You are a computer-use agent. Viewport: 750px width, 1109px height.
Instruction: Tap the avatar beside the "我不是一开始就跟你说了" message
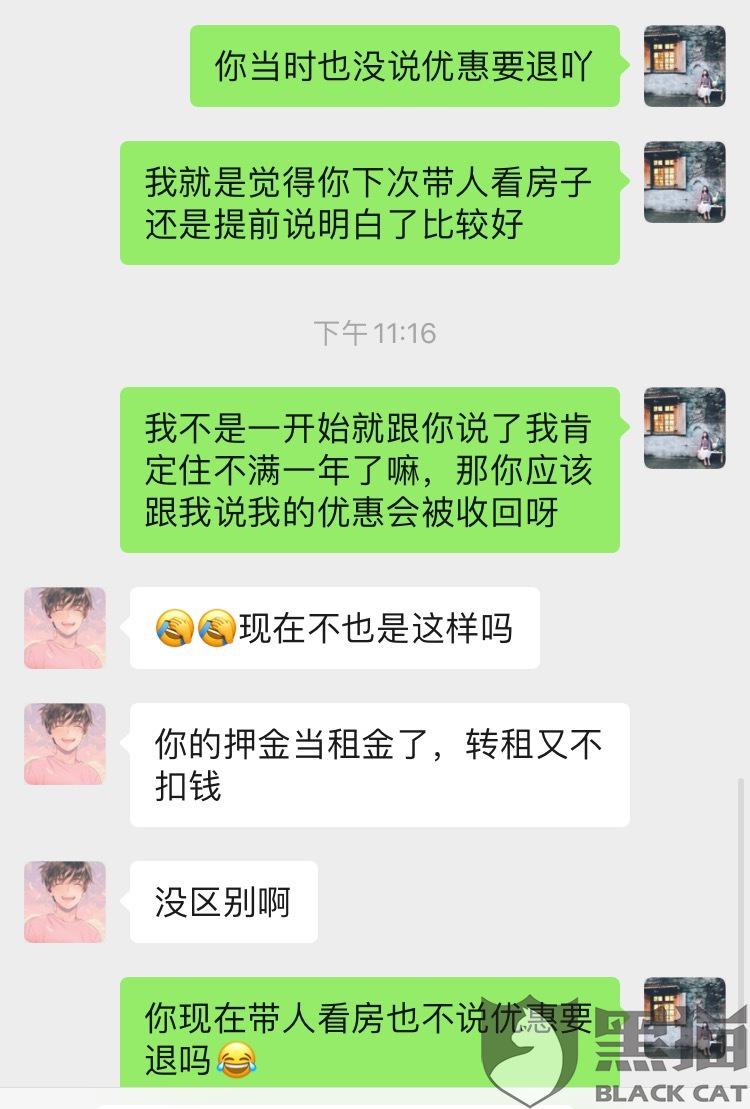click(x=684, y=428)
